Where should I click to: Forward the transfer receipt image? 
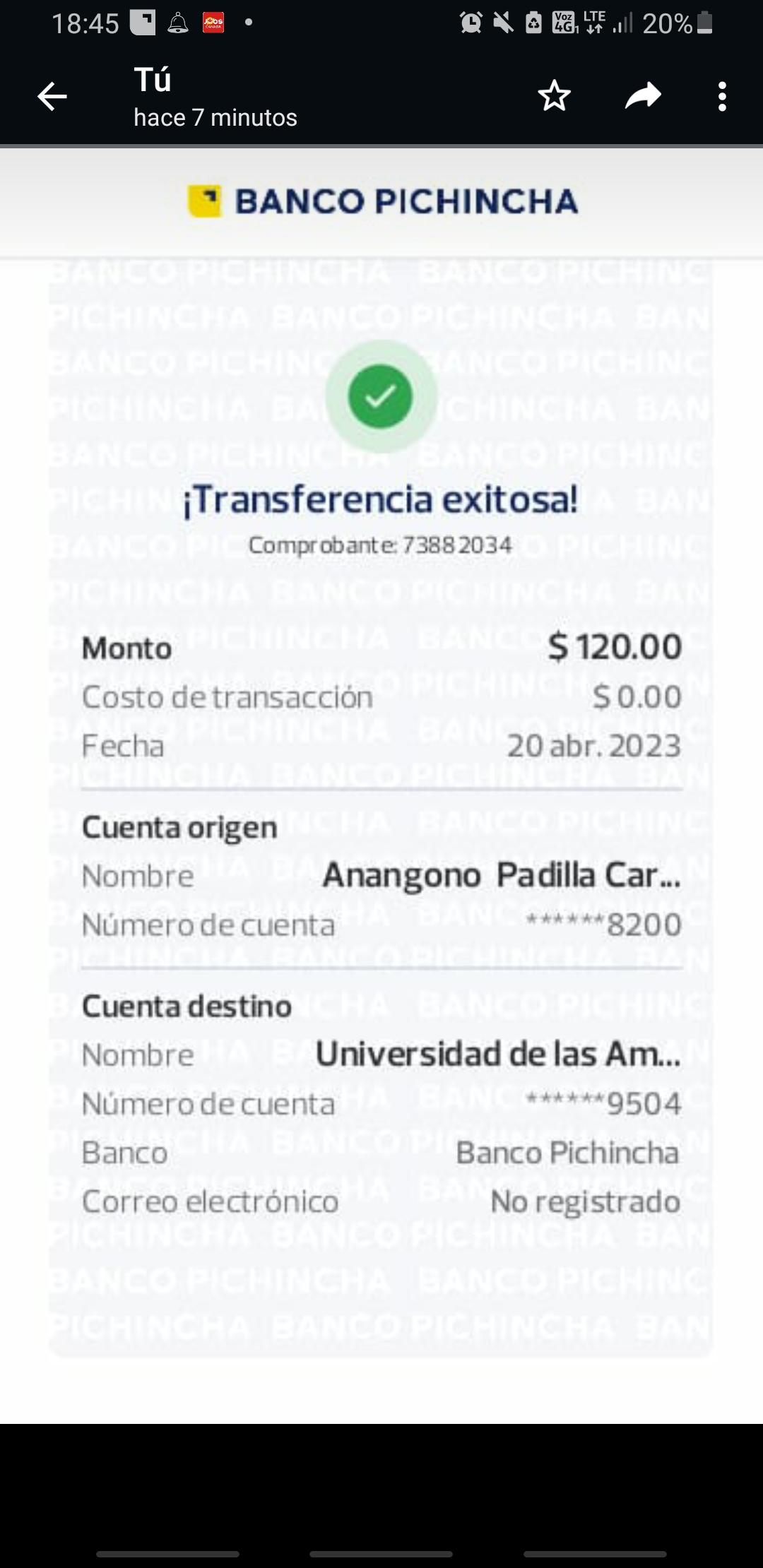click(643, 97)
